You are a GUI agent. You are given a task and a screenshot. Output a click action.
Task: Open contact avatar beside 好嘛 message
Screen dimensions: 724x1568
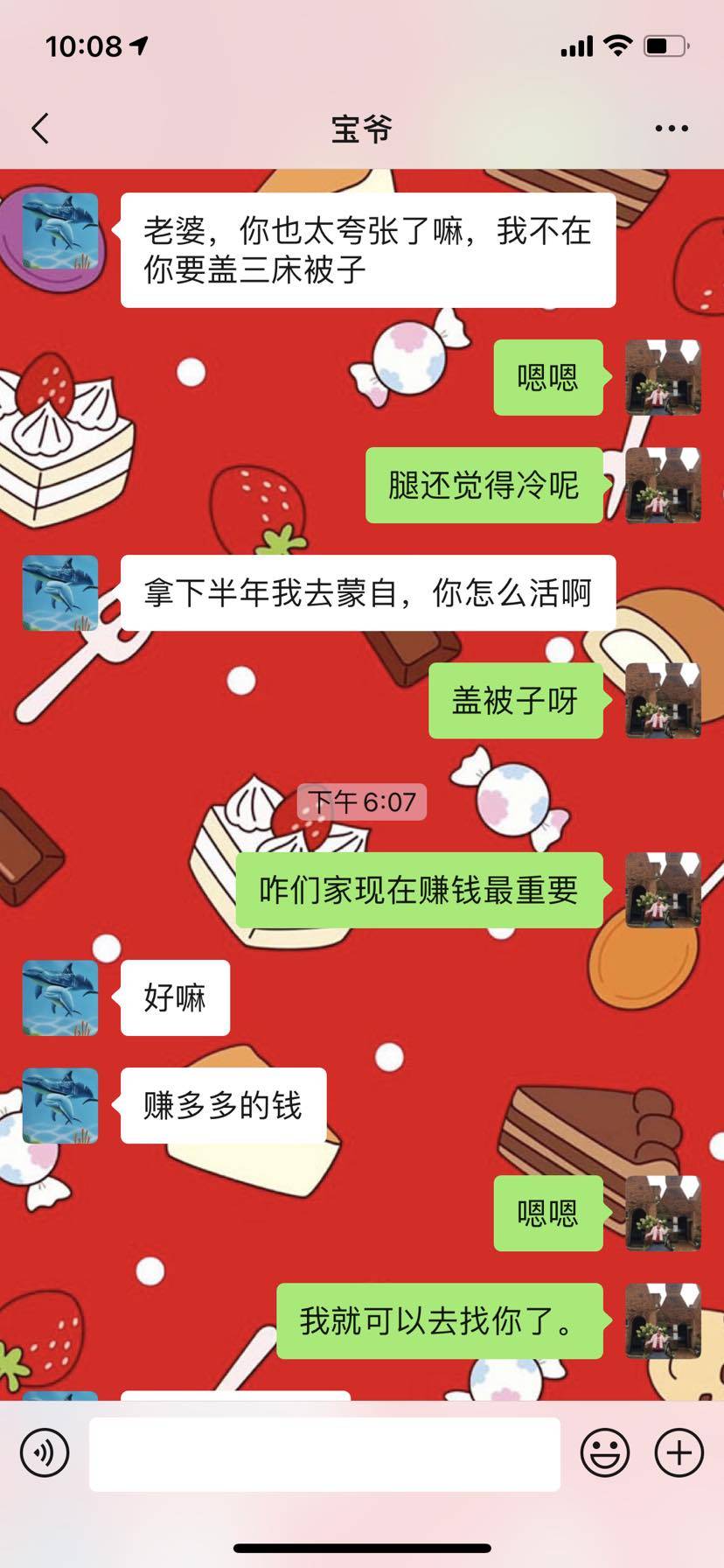(59, 997)
